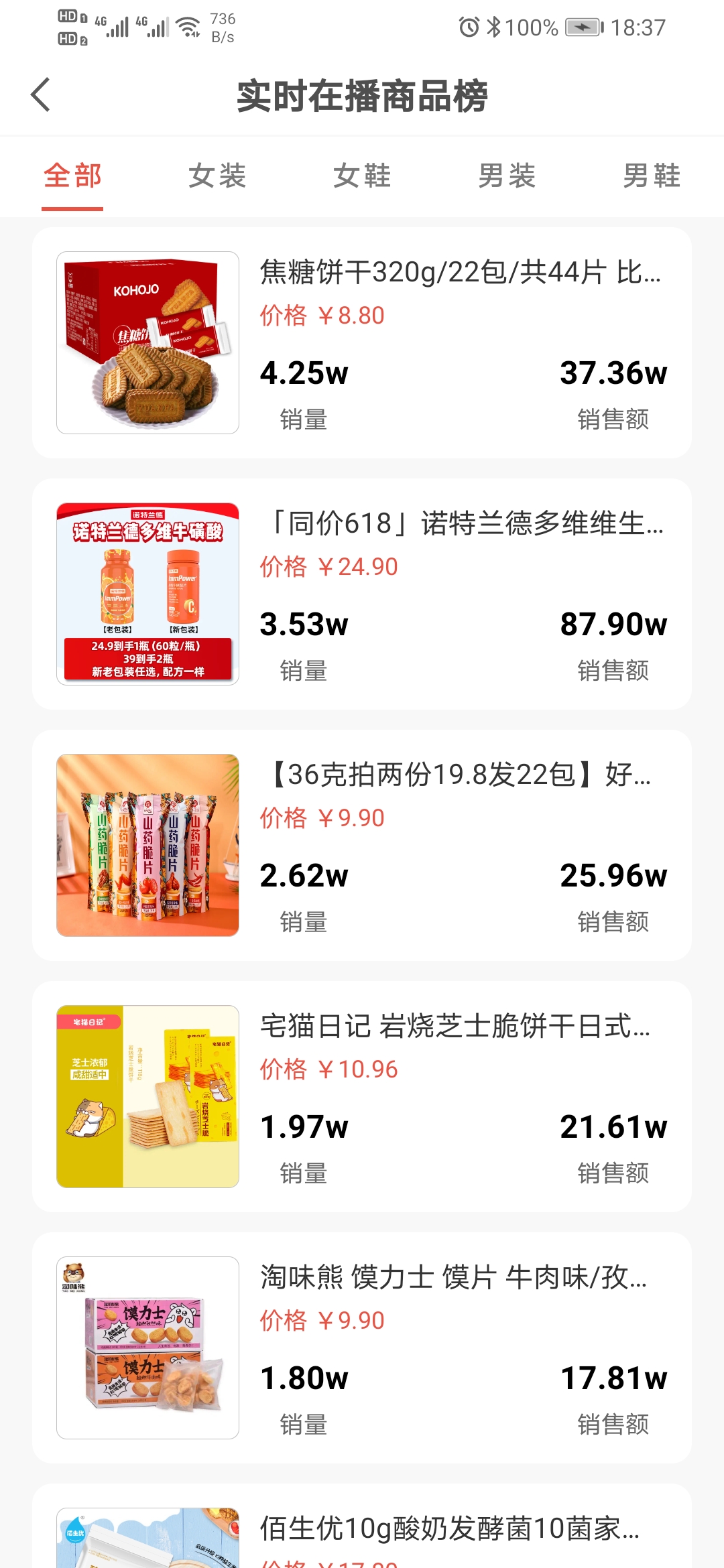This screenshot has height=1568, width=724.
Task: Show the 男装 category
Action: (x=507, y=177)
